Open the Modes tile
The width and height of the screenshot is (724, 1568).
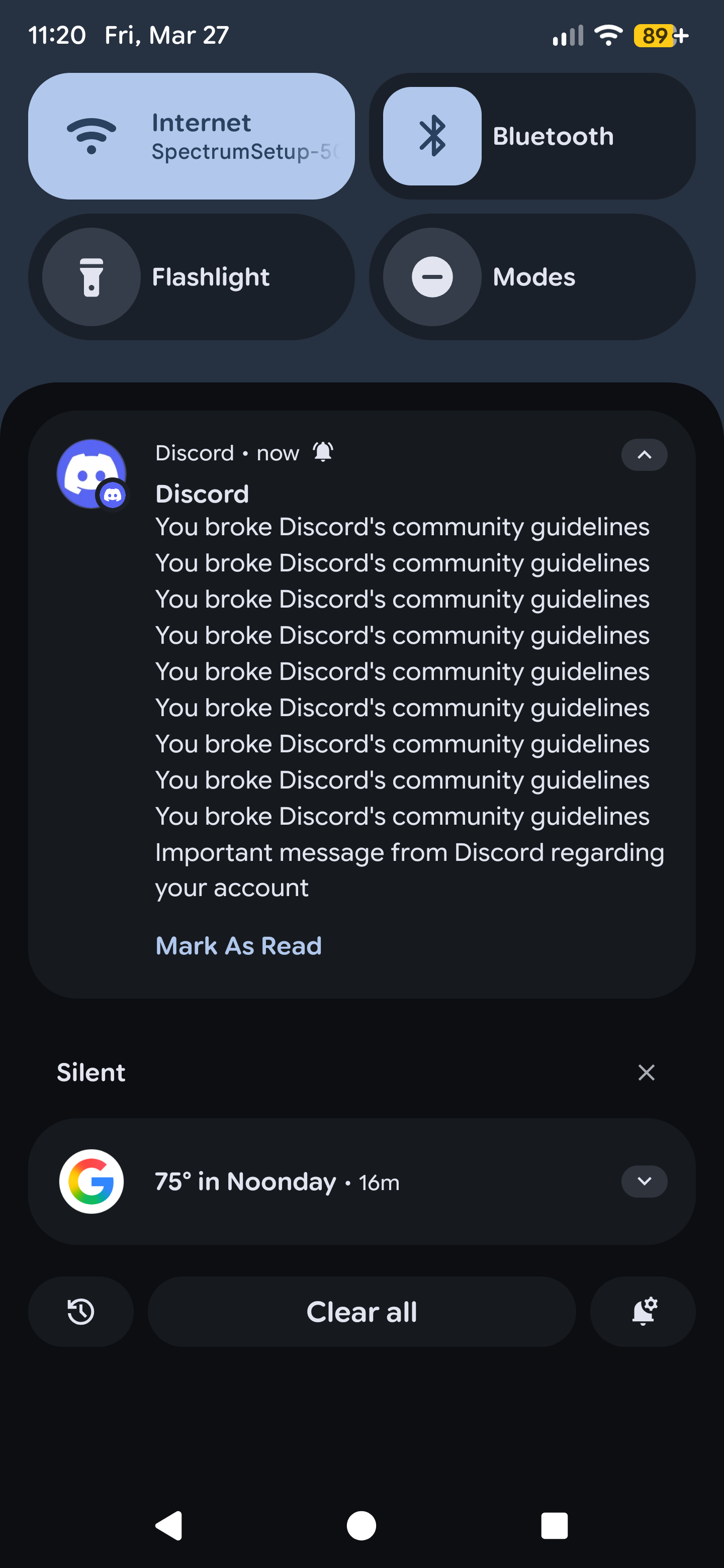click(x=532, y=277)
